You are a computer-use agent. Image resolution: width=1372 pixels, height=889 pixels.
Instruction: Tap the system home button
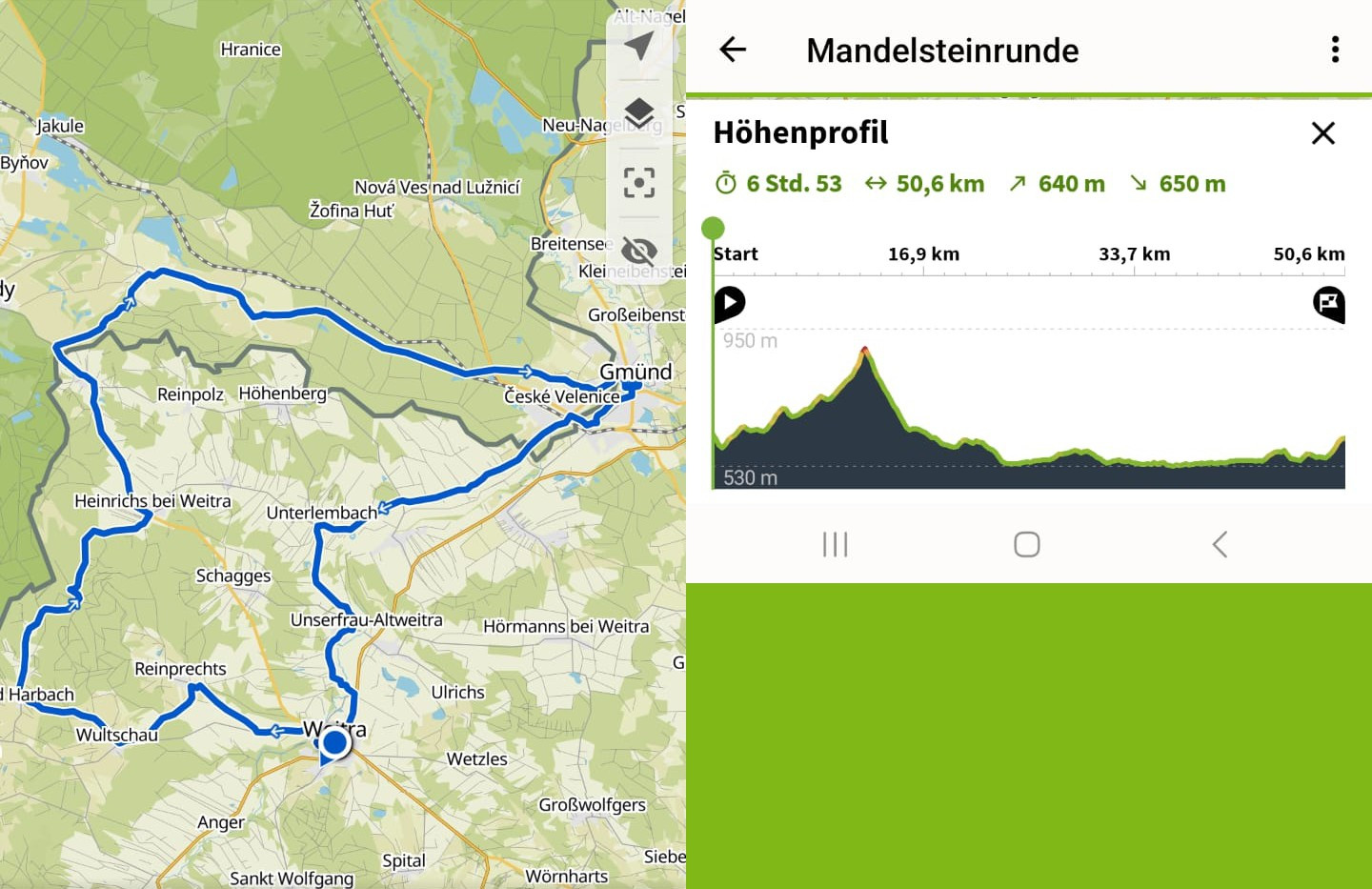pyautogui.click(x=1026, y=544)
